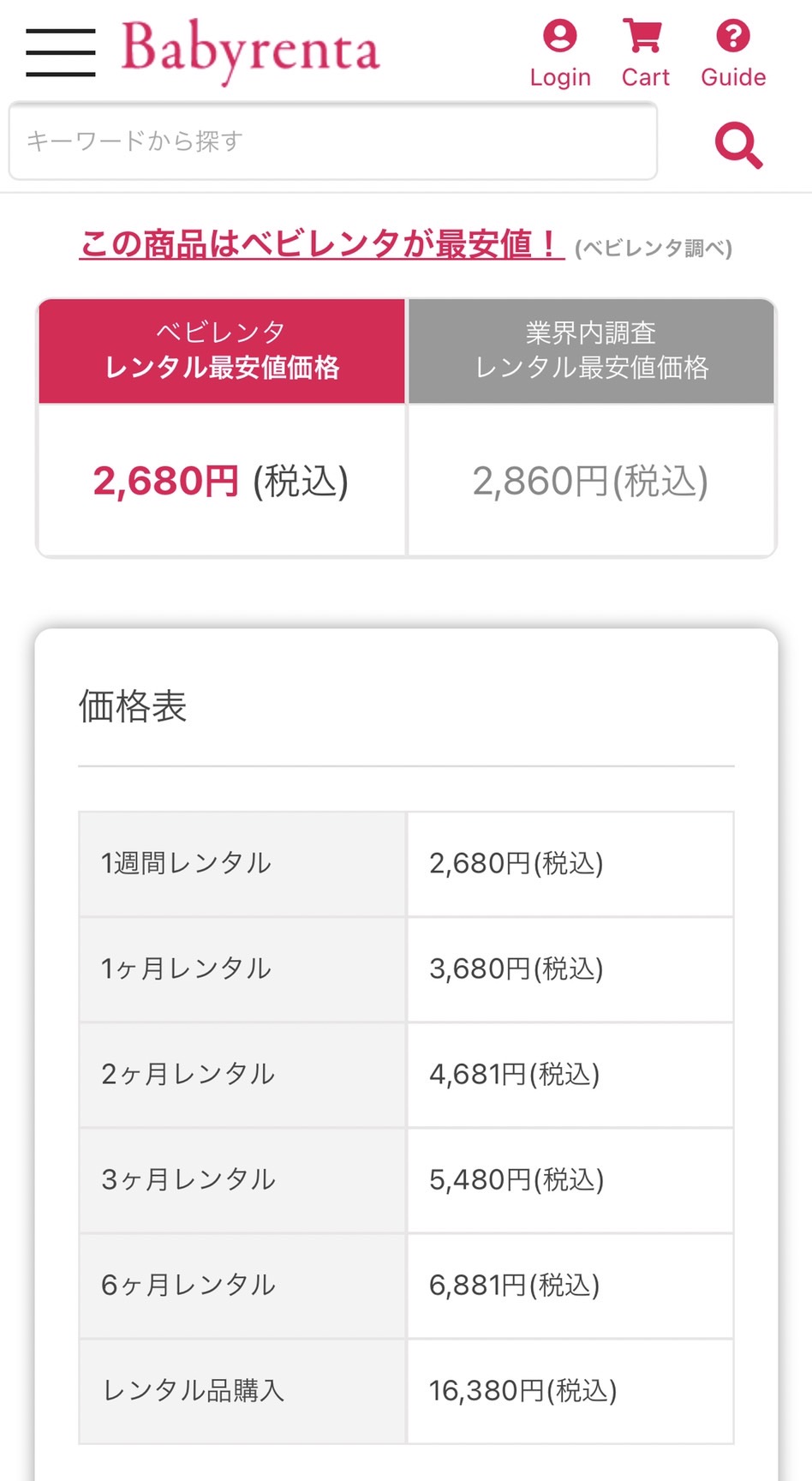Open the underlined lowest-price link

322,245
